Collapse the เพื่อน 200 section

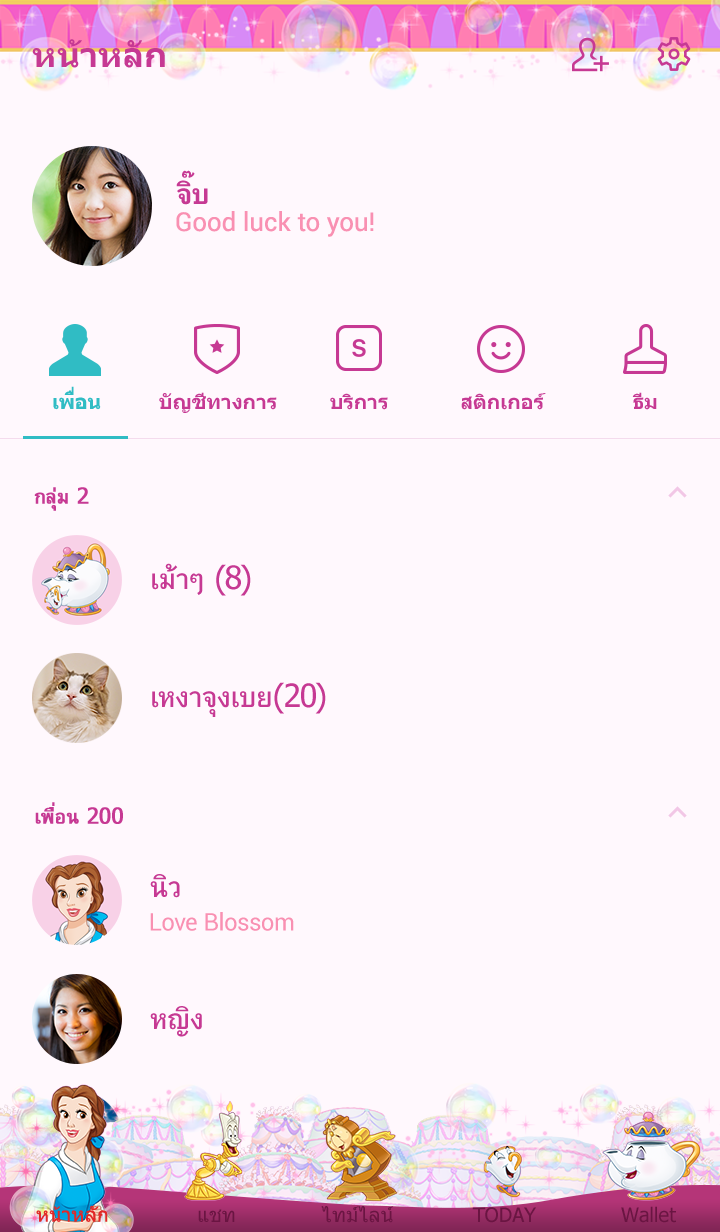click(x=677, y=813)
